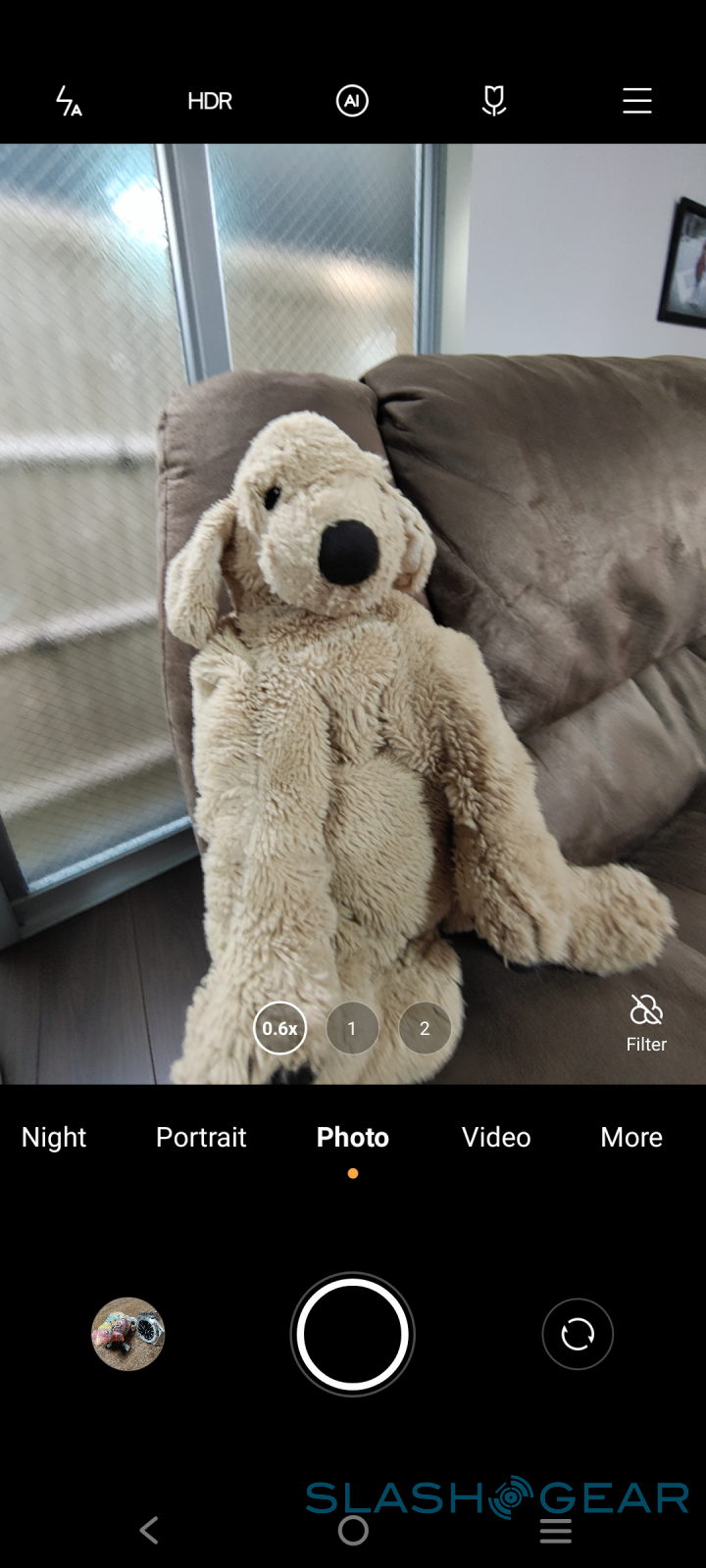Screen dimensions: 706x1568
Task: Toggle HDR mode
Action: pos(210,101)
